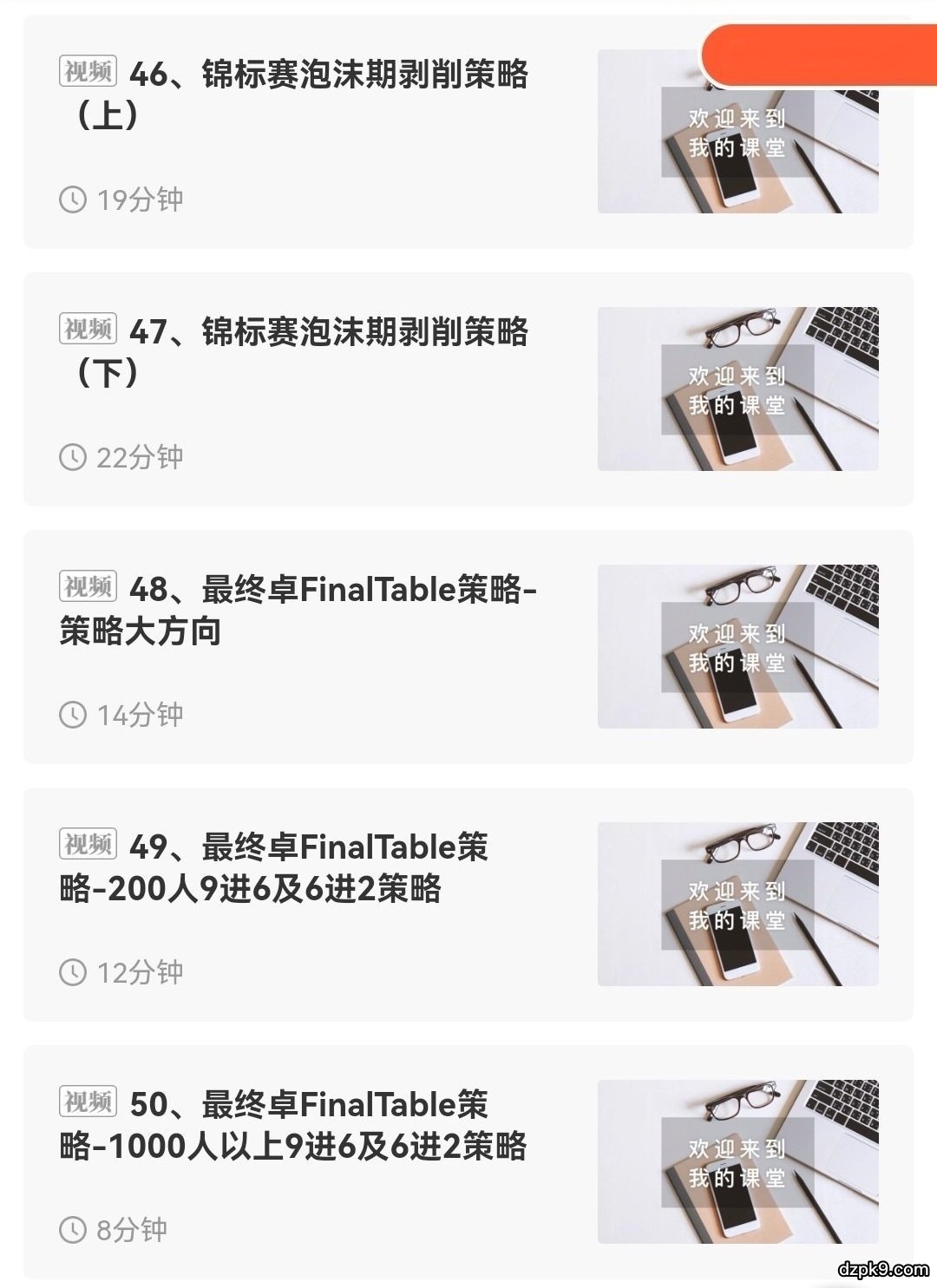Click the clock icon beside 12分钟
This screenshot has width=937, height=1288.
[73, 974]
